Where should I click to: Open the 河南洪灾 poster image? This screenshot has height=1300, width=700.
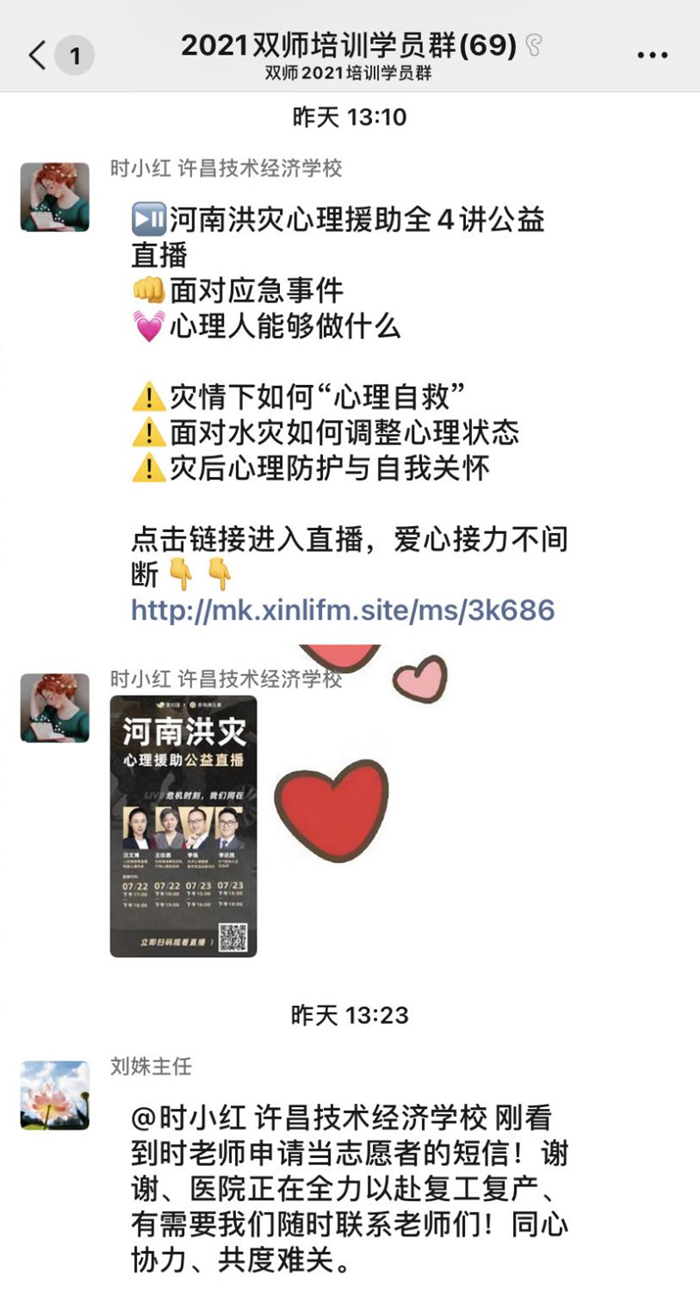pos(183,826)
